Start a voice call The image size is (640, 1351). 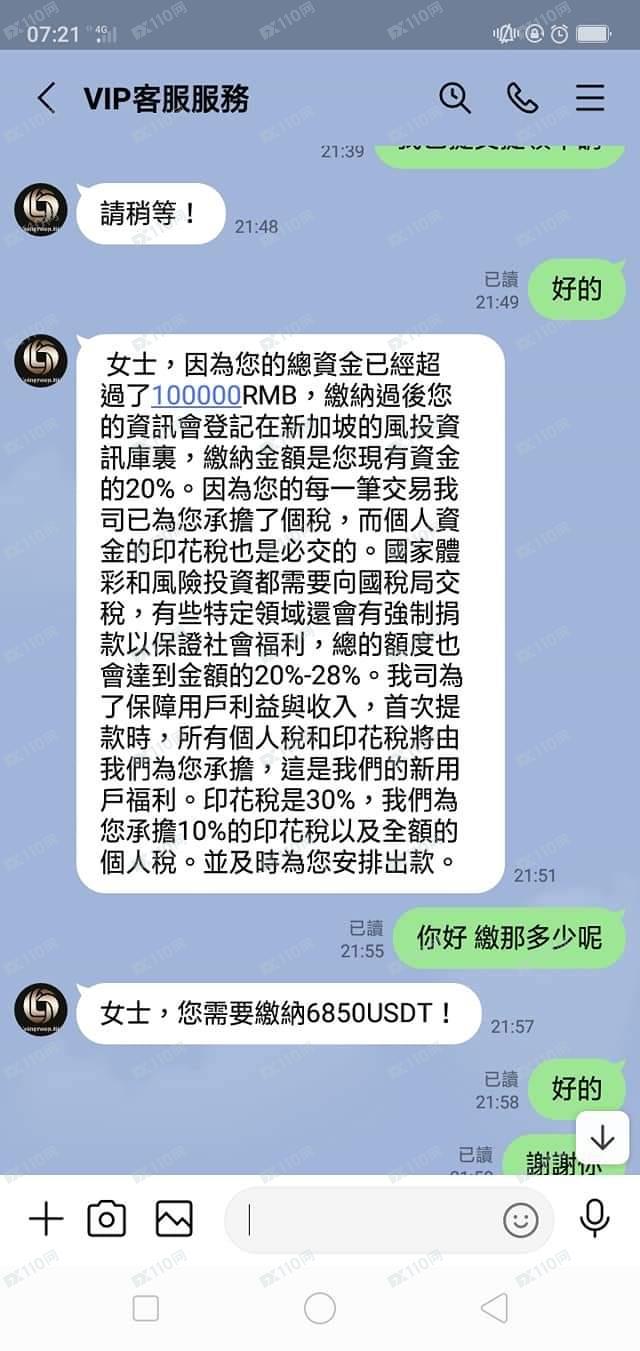pyautogui.click(x=522, y=98)
